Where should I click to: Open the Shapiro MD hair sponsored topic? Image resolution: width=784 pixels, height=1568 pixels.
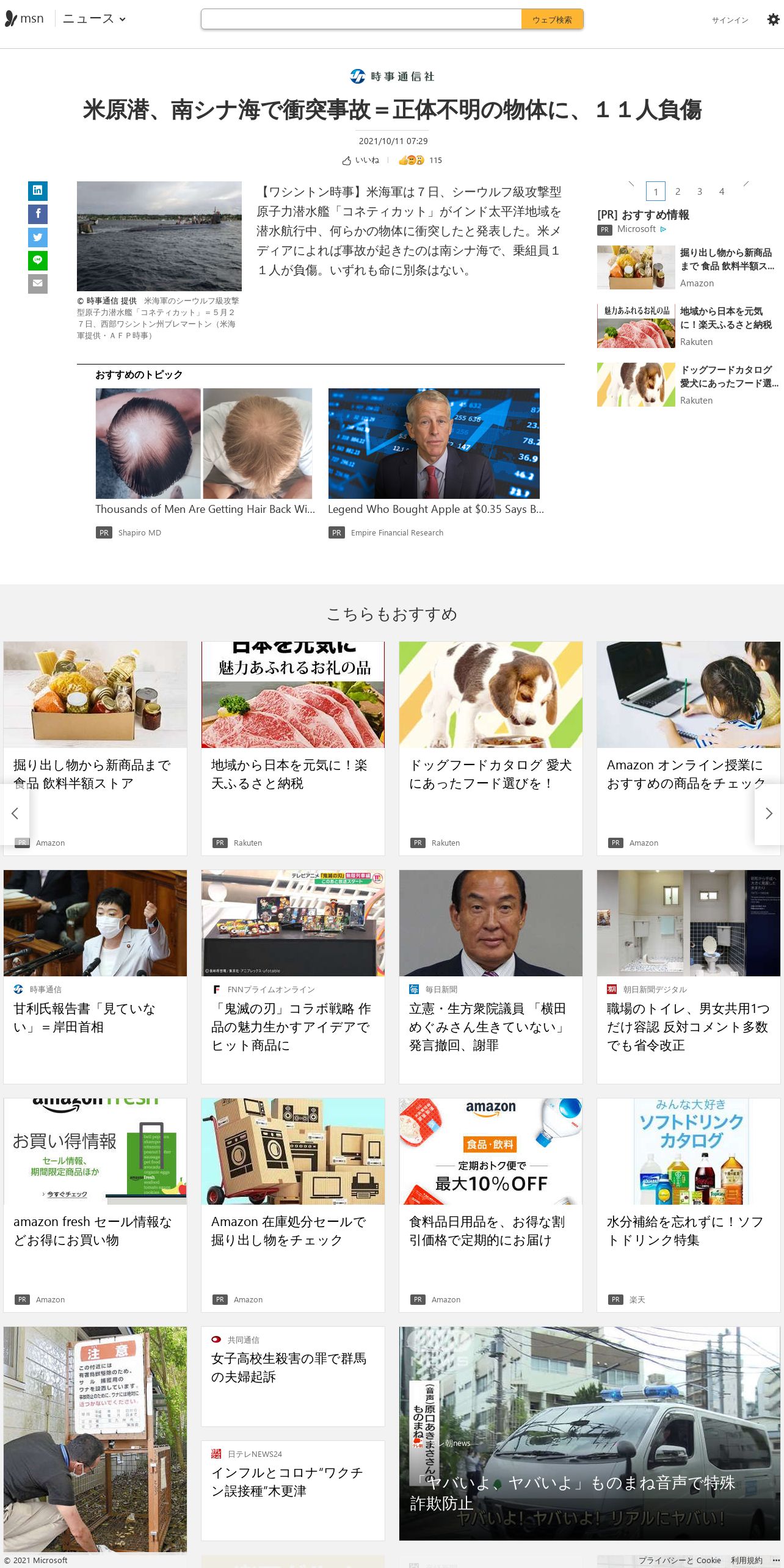point(205,463)
